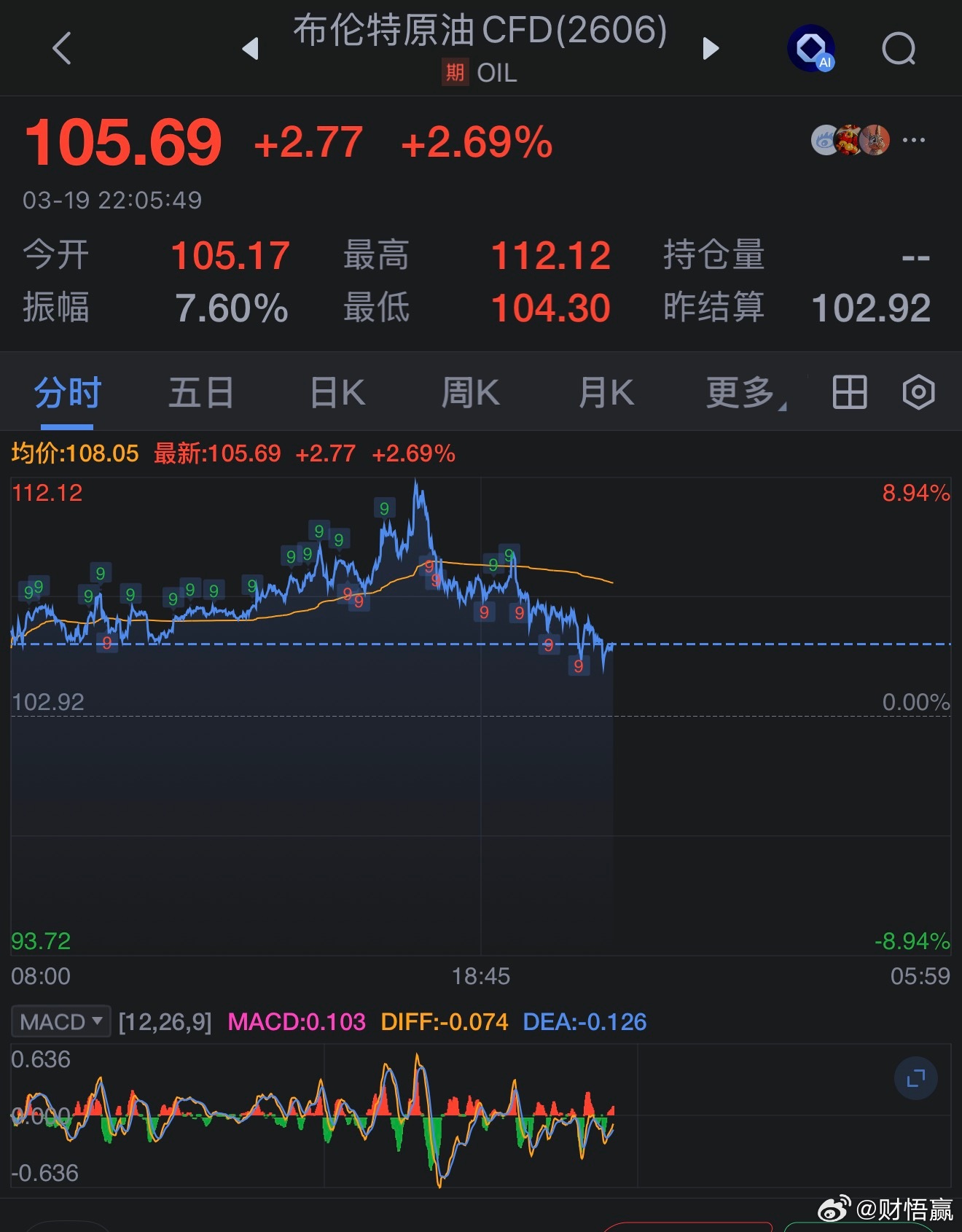This screenshot has width=962, height=1232.
Task: Tap the 期 futures badge under the title
Action: coord(452,73)
